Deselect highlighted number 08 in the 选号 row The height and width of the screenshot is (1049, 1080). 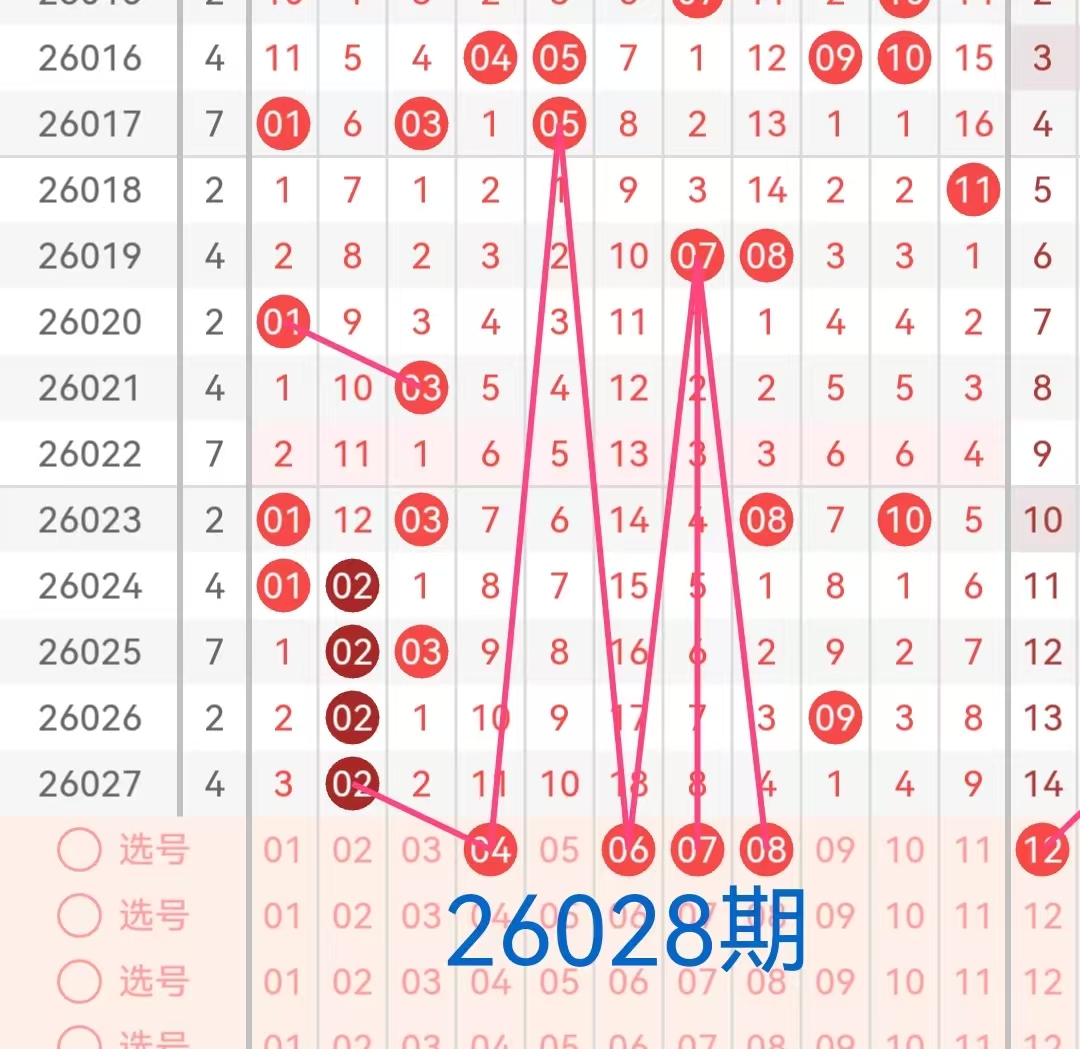pyautogui.click(x=766, y=850)
